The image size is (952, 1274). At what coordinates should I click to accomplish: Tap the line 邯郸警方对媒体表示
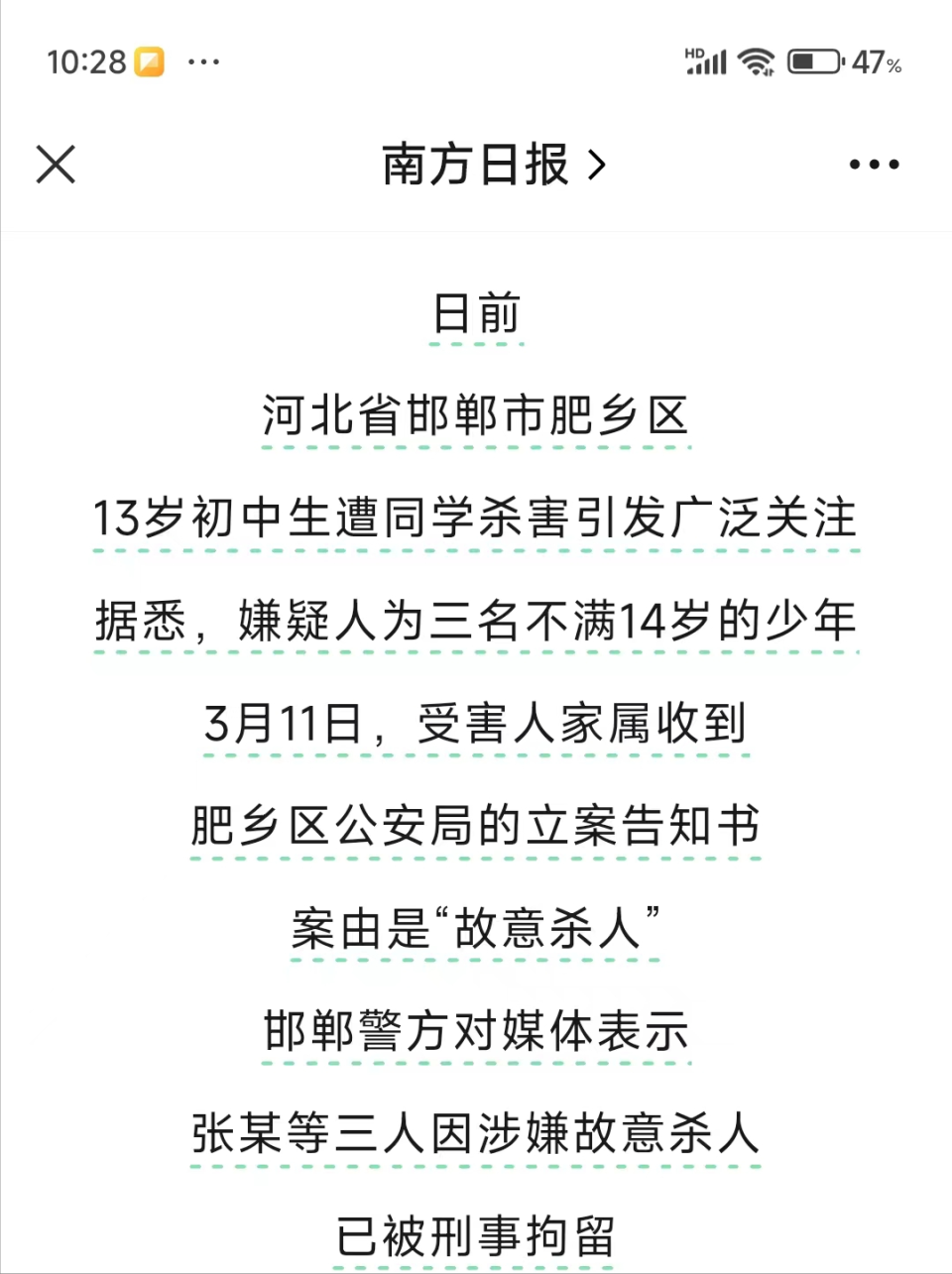coord(476,1032)
